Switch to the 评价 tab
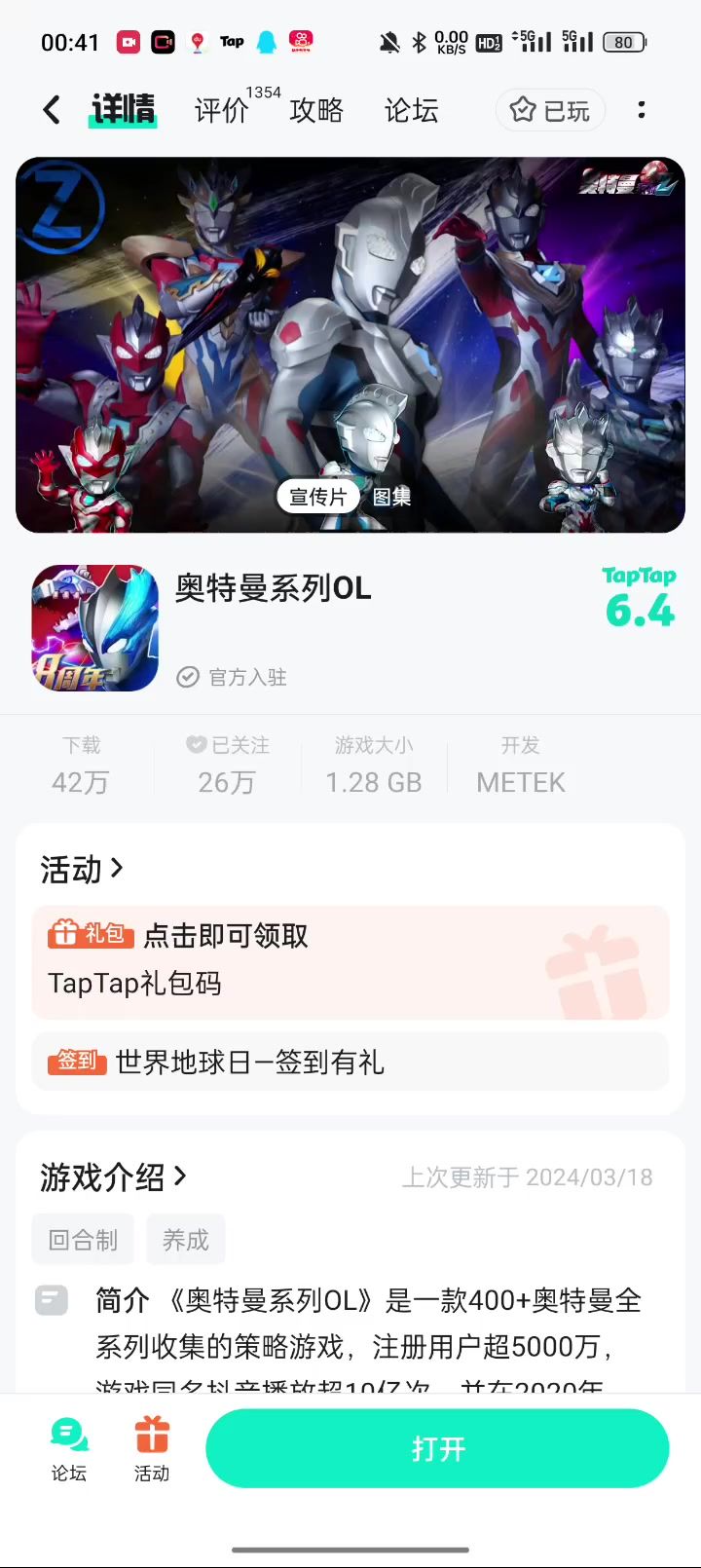 pos(222,110)
